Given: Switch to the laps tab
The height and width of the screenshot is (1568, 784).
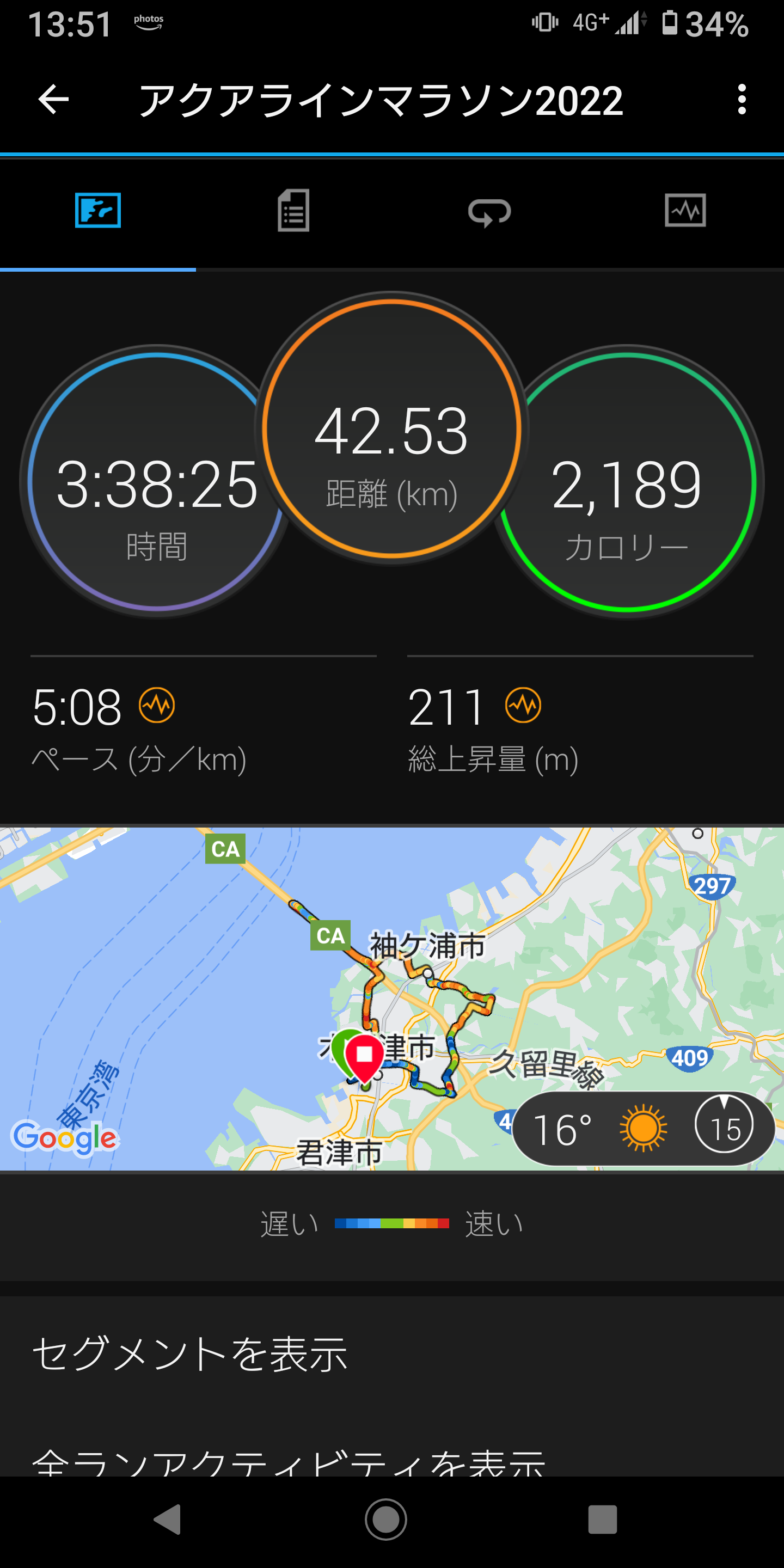Looking at the screenshot, I should coord(489,212).
